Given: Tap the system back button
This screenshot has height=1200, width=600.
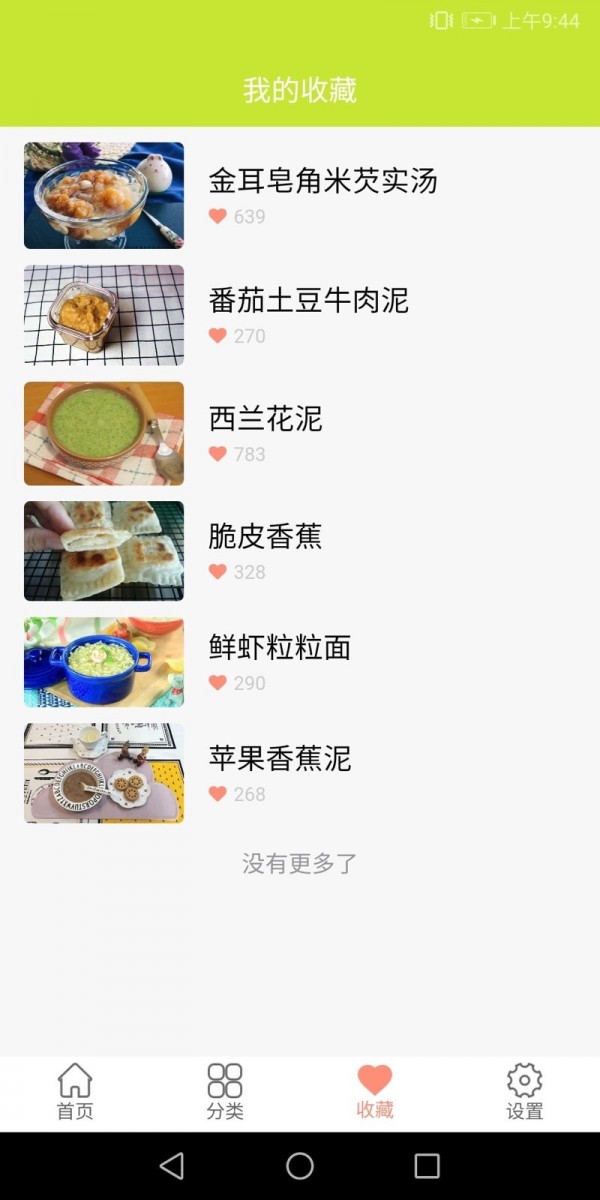Looking at the screenshot, I should click(172, 1165).
